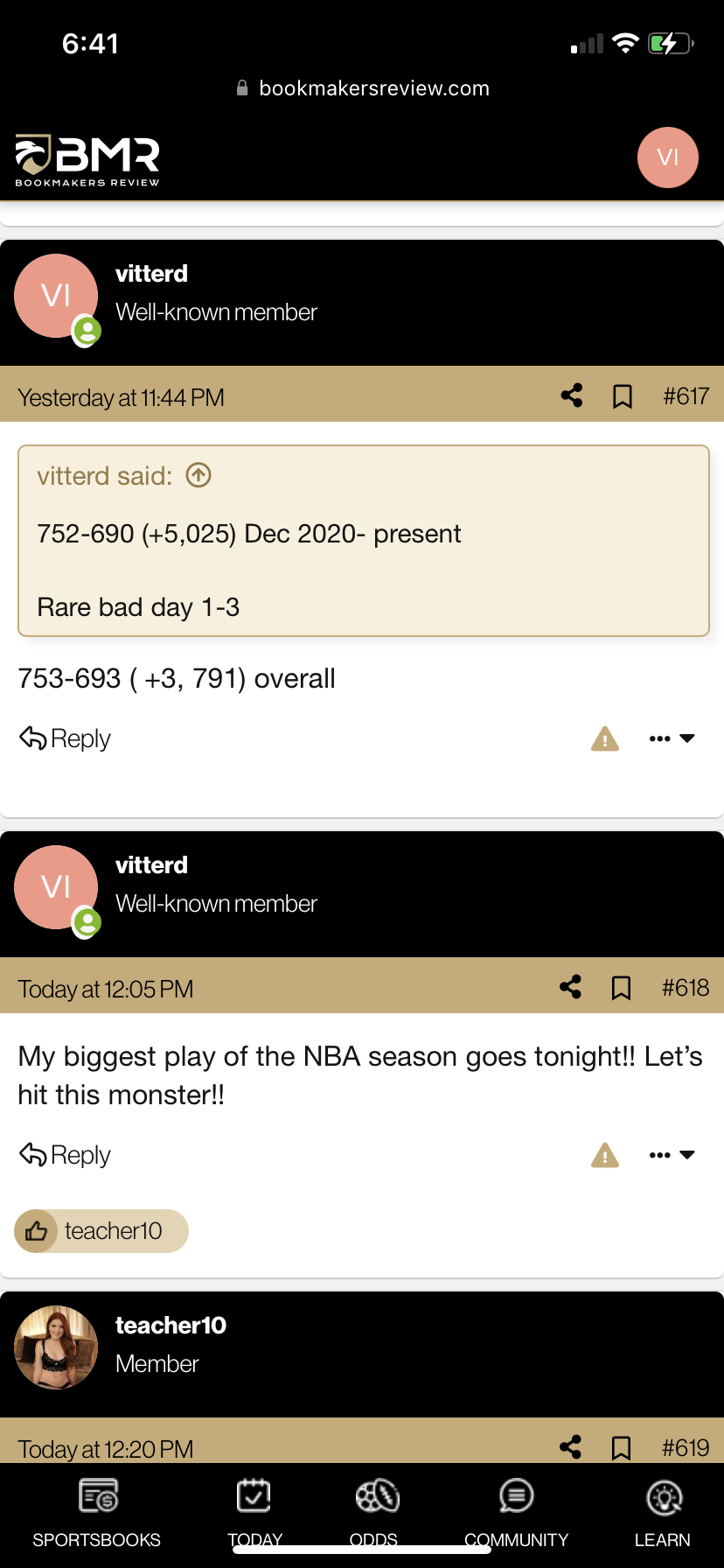Reply to the biggest NBA play post
Viewport: 724px width, 1568px height.
pos(66,1155)
